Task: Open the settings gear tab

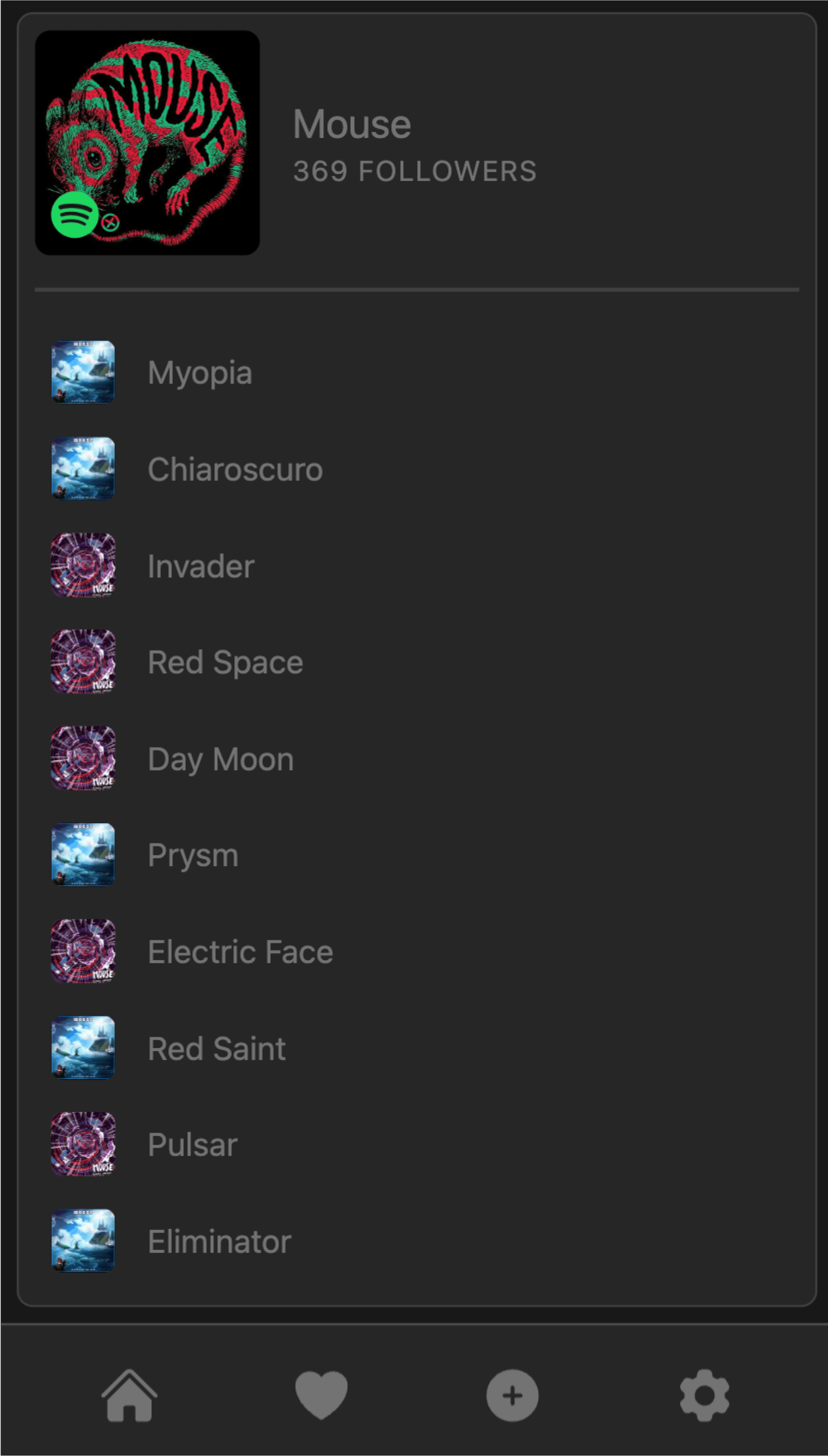Action: (705, 1396)
